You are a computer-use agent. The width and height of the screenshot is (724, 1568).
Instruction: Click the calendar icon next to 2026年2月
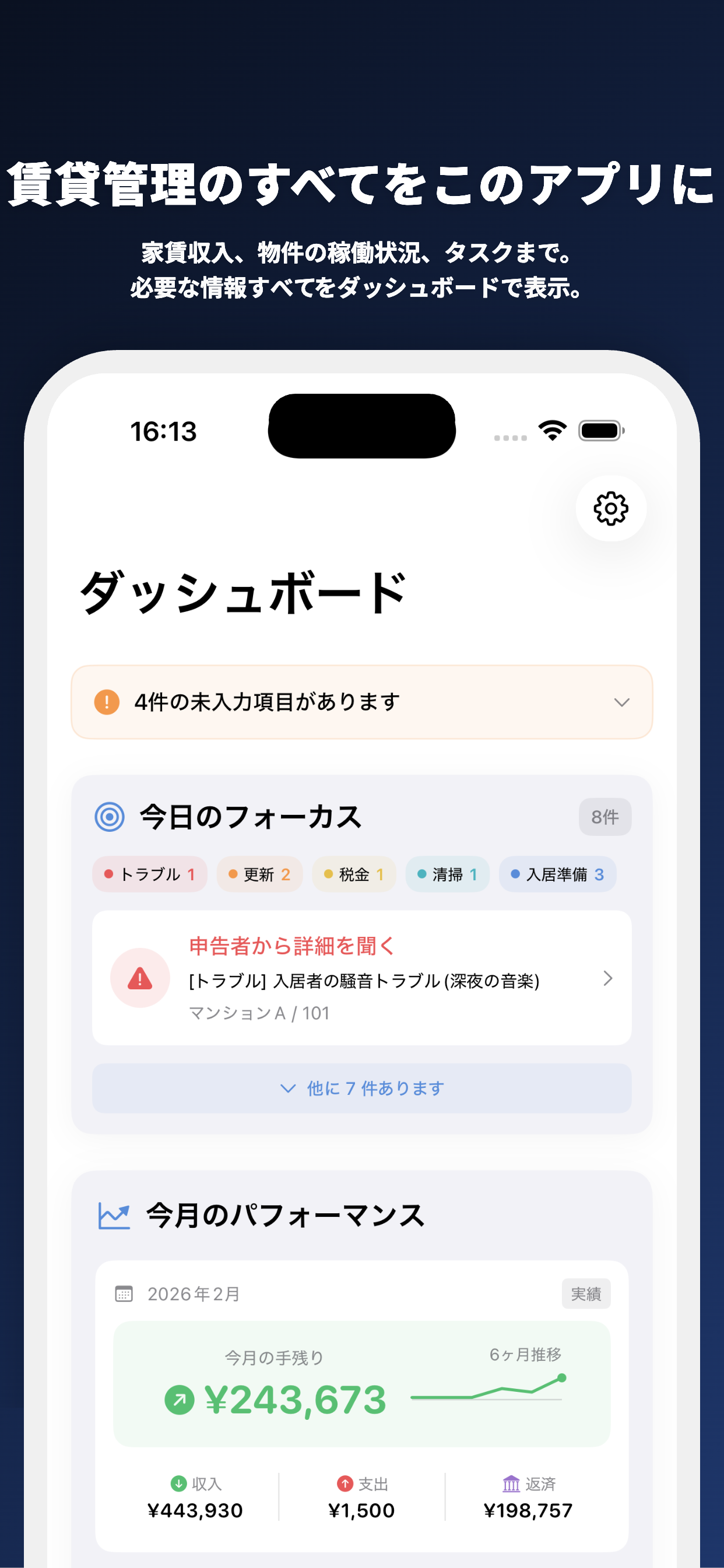124,1294
